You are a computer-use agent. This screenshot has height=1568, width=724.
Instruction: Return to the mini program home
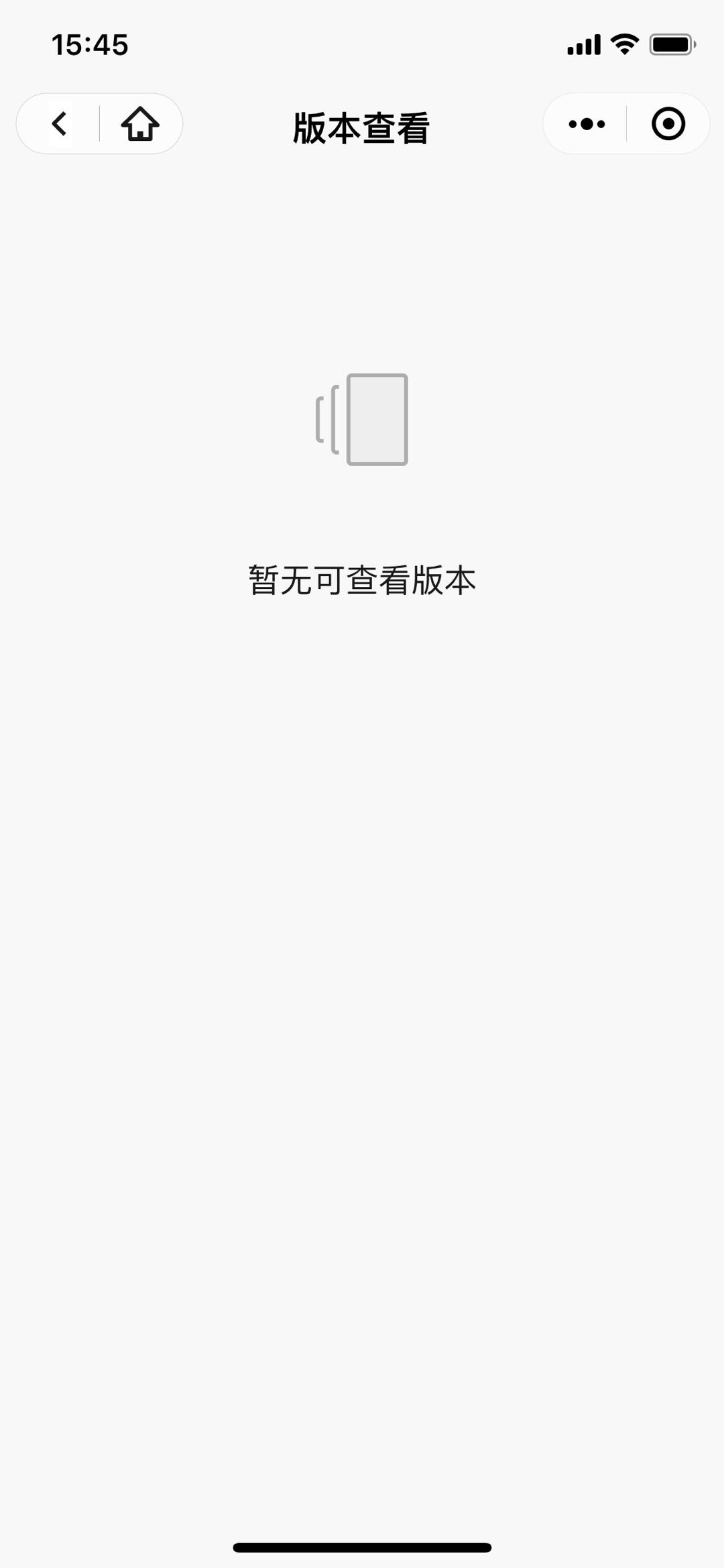[x=140, y=123]
